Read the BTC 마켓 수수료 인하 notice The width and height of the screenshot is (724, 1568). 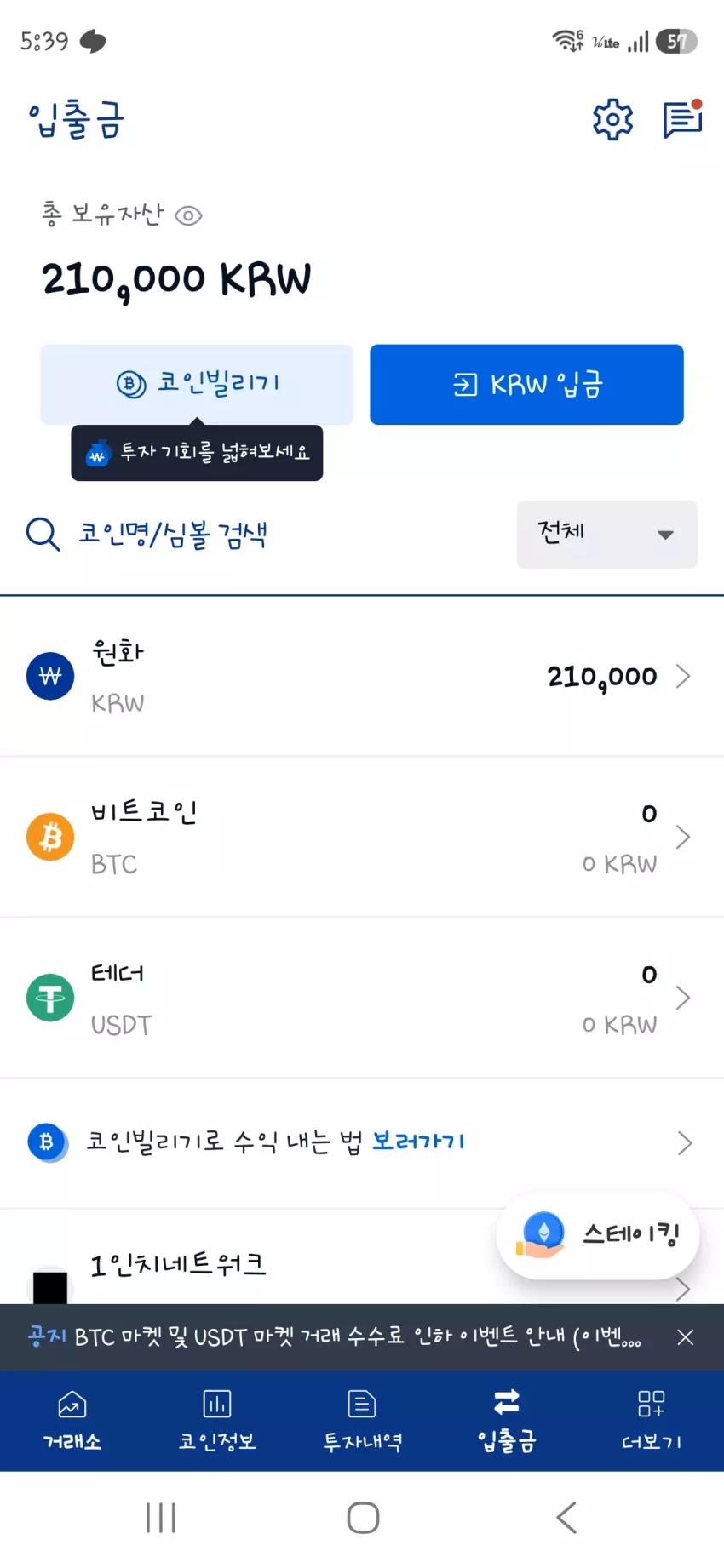click(x=335, y=1336)
